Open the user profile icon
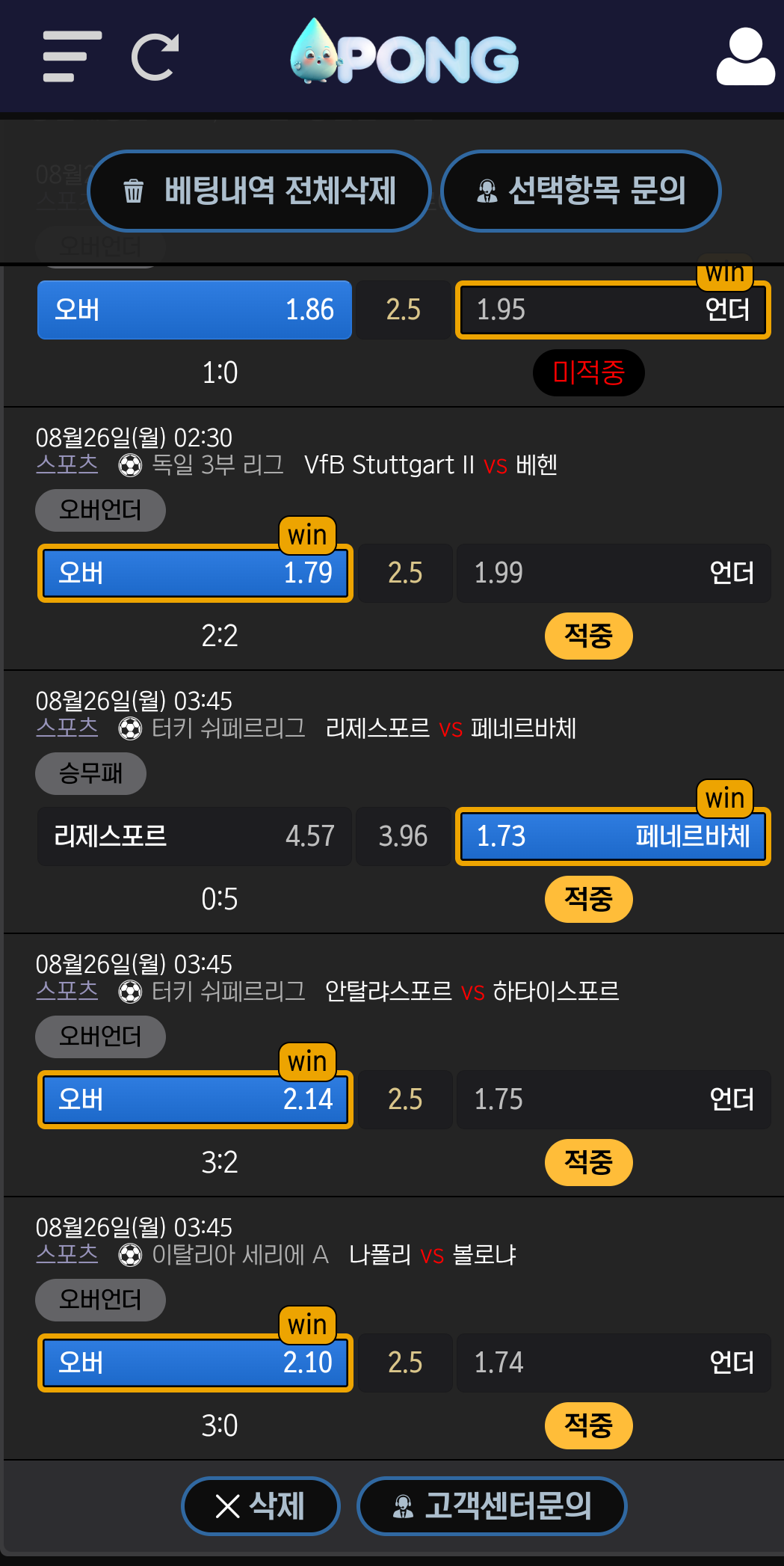The image size is (784, 1566). [x=745, y=57]
